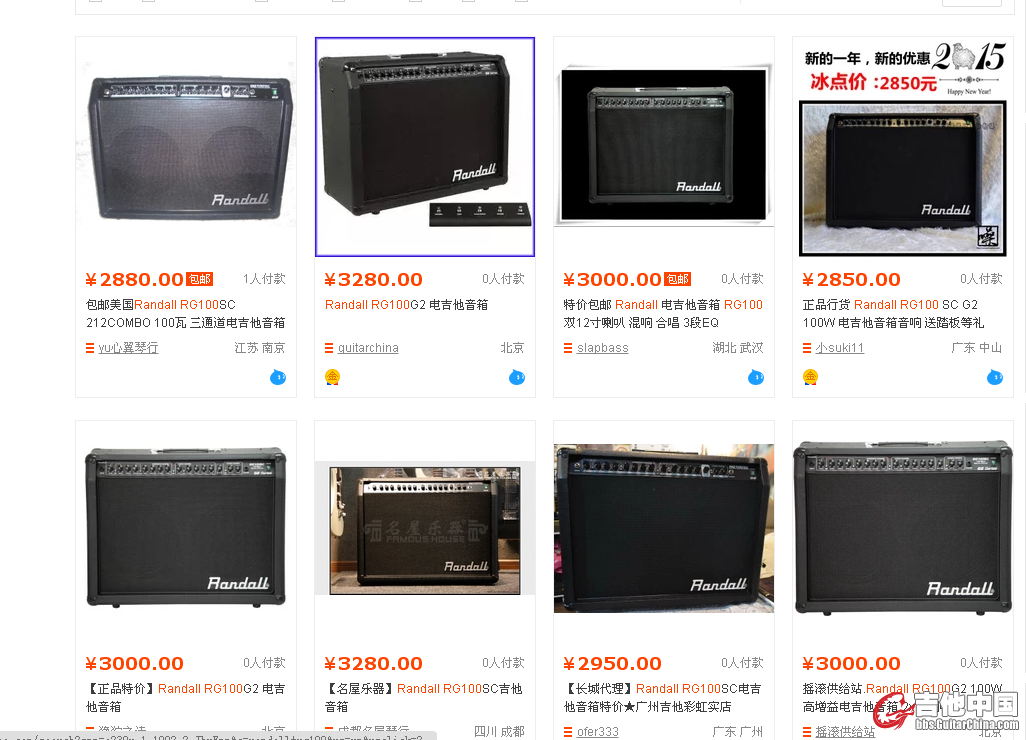1026x740 pixels.
Task: Open the 名屋乐器 Famous House amp image
Action: point(425,530)
